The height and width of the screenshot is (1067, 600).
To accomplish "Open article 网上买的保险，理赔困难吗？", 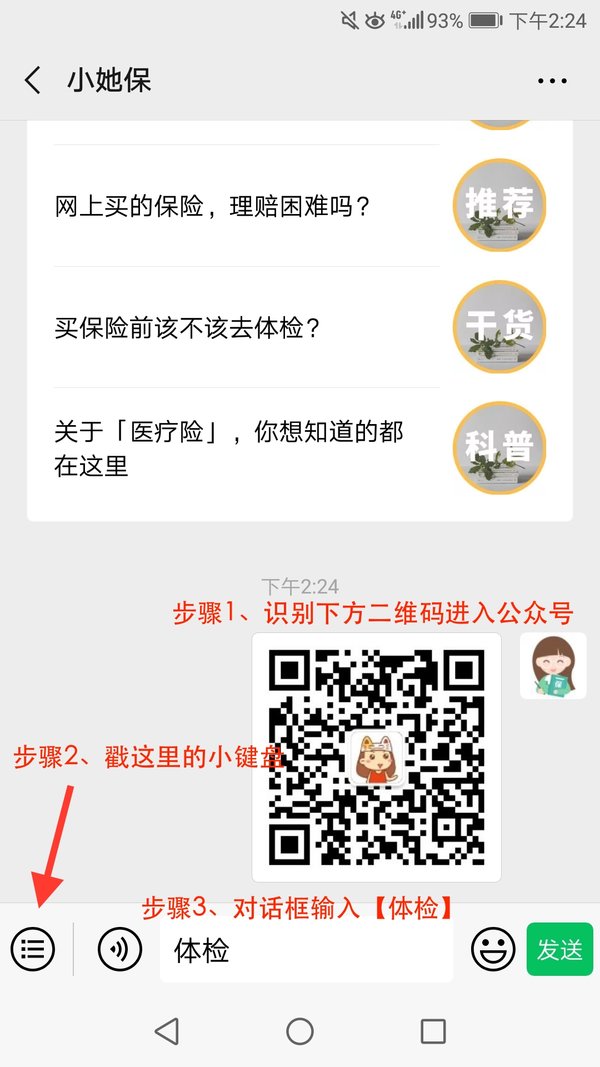I will [x=299, y=206].
